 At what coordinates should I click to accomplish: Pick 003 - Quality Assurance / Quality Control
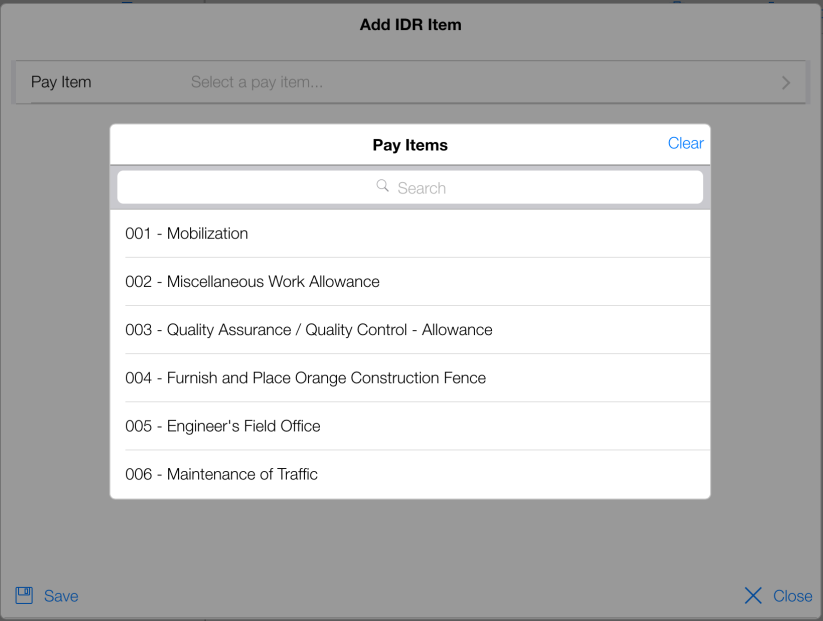coord(410,329)
